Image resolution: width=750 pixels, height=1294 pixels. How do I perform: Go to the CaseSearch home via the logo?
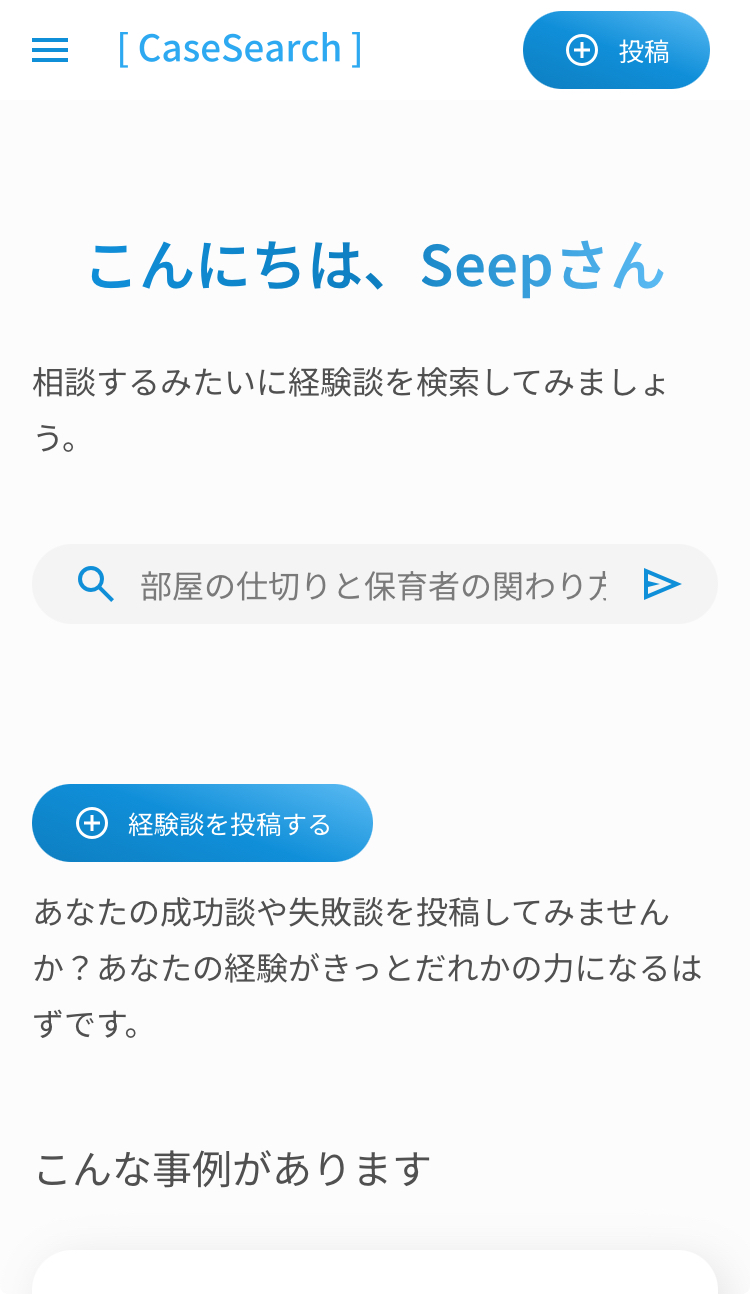240,46
